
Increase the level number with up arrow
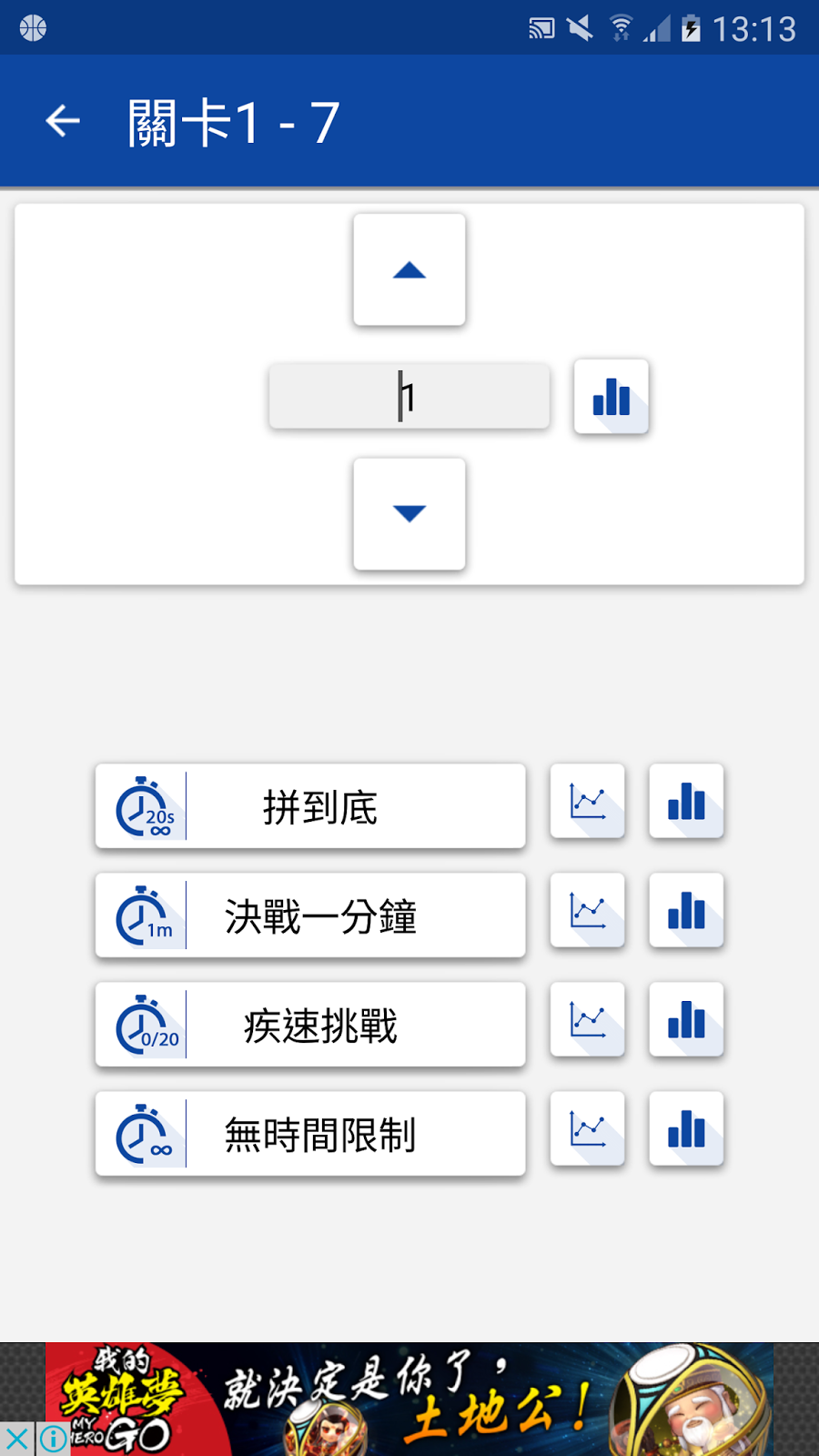pyautogui.click(x=409, y=269)
